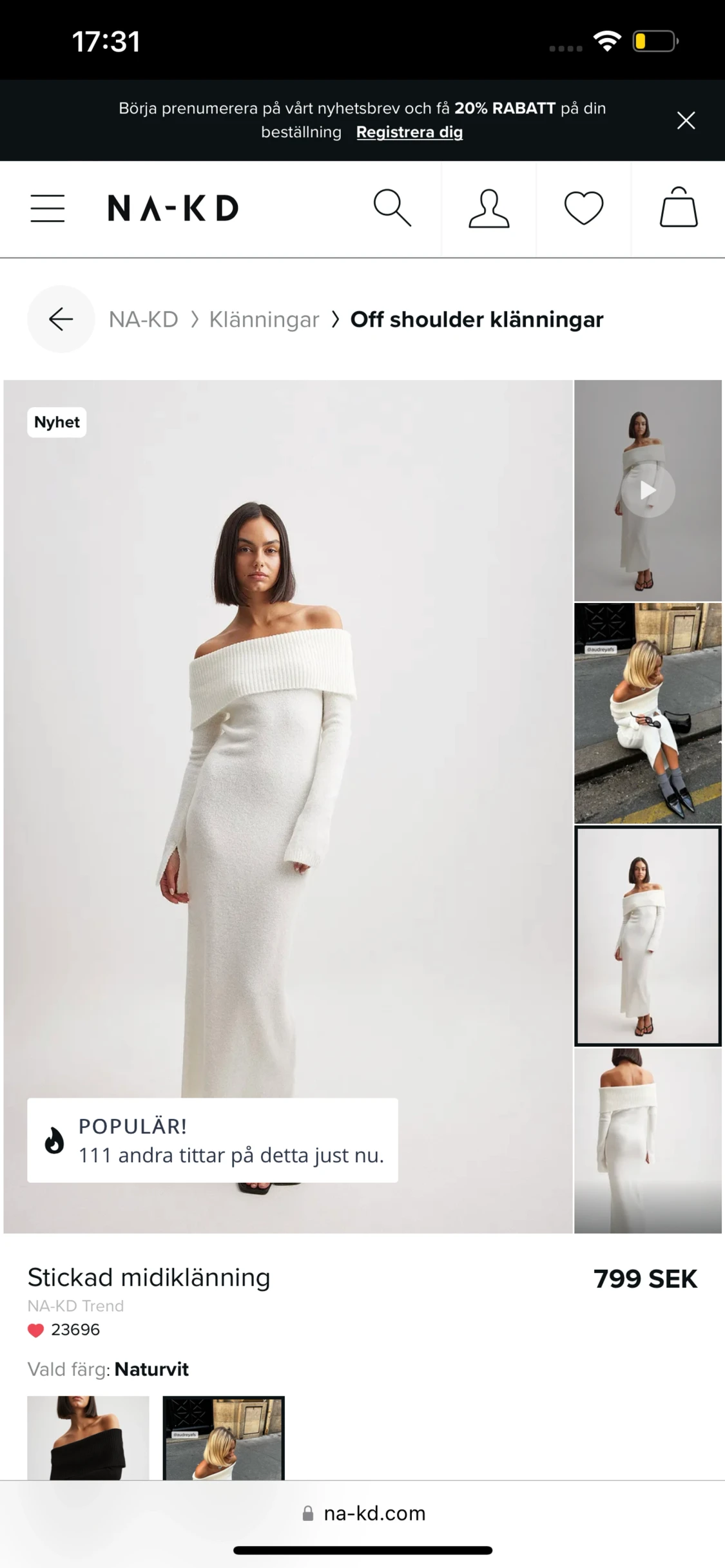Open the search icon

coord(392,208)
